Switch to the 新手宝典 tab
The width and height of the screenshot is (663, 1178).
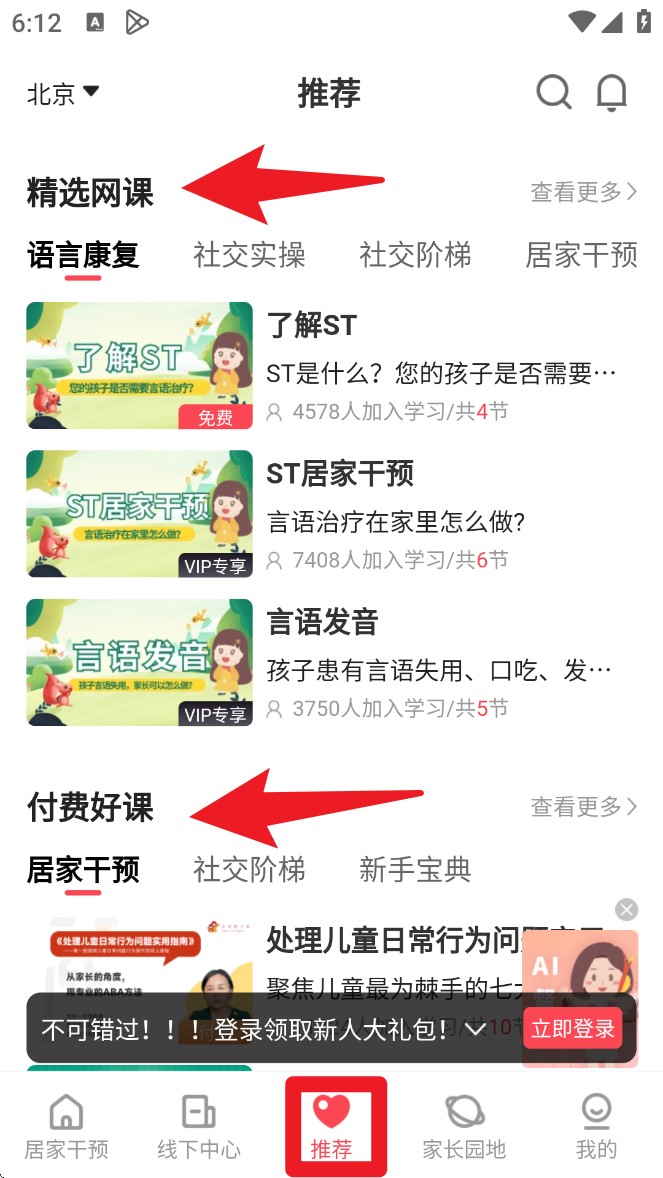(415, 869)
